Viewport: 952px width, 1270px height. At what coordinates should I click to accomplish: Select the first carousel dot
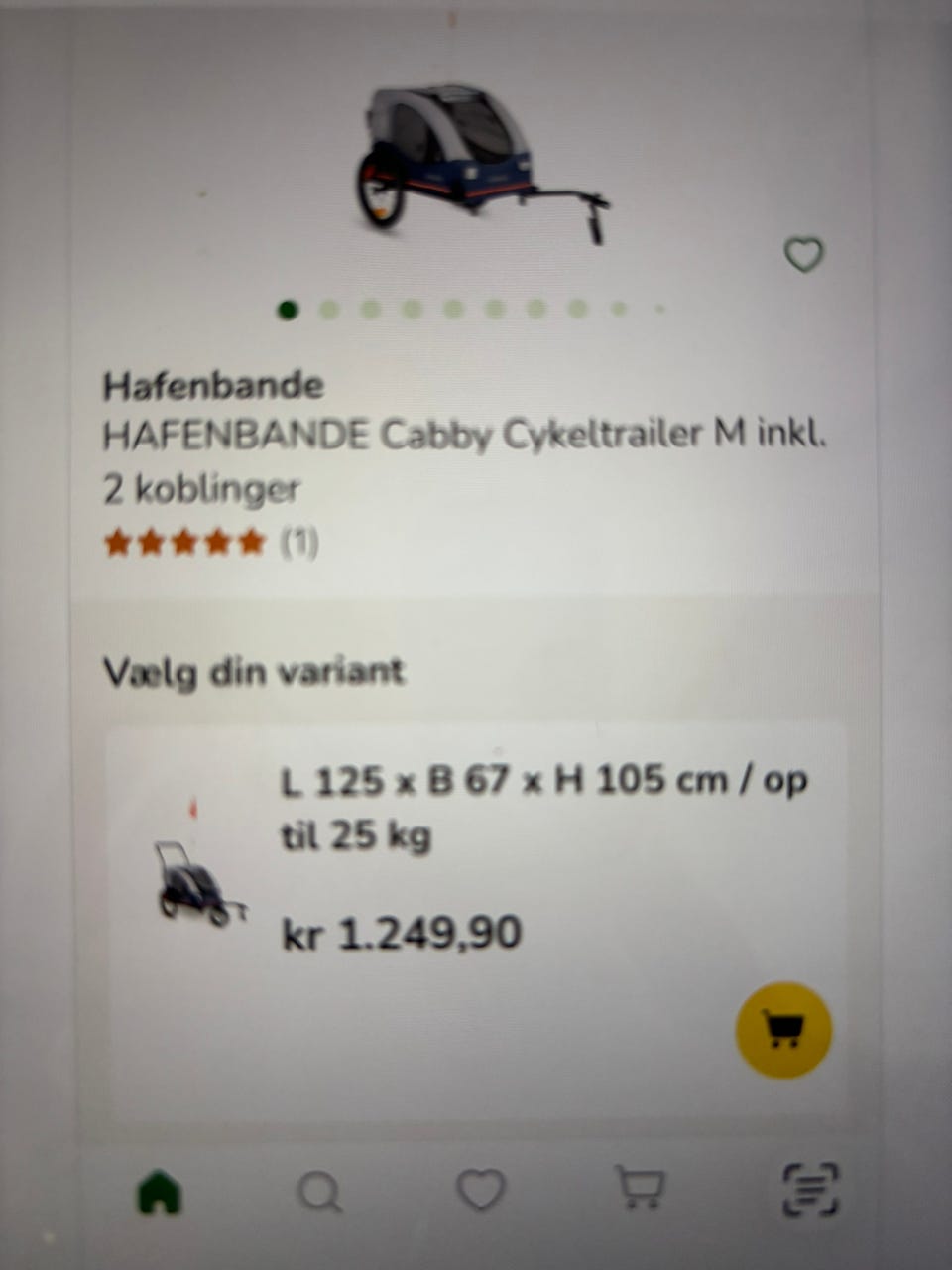click(288, 310)
